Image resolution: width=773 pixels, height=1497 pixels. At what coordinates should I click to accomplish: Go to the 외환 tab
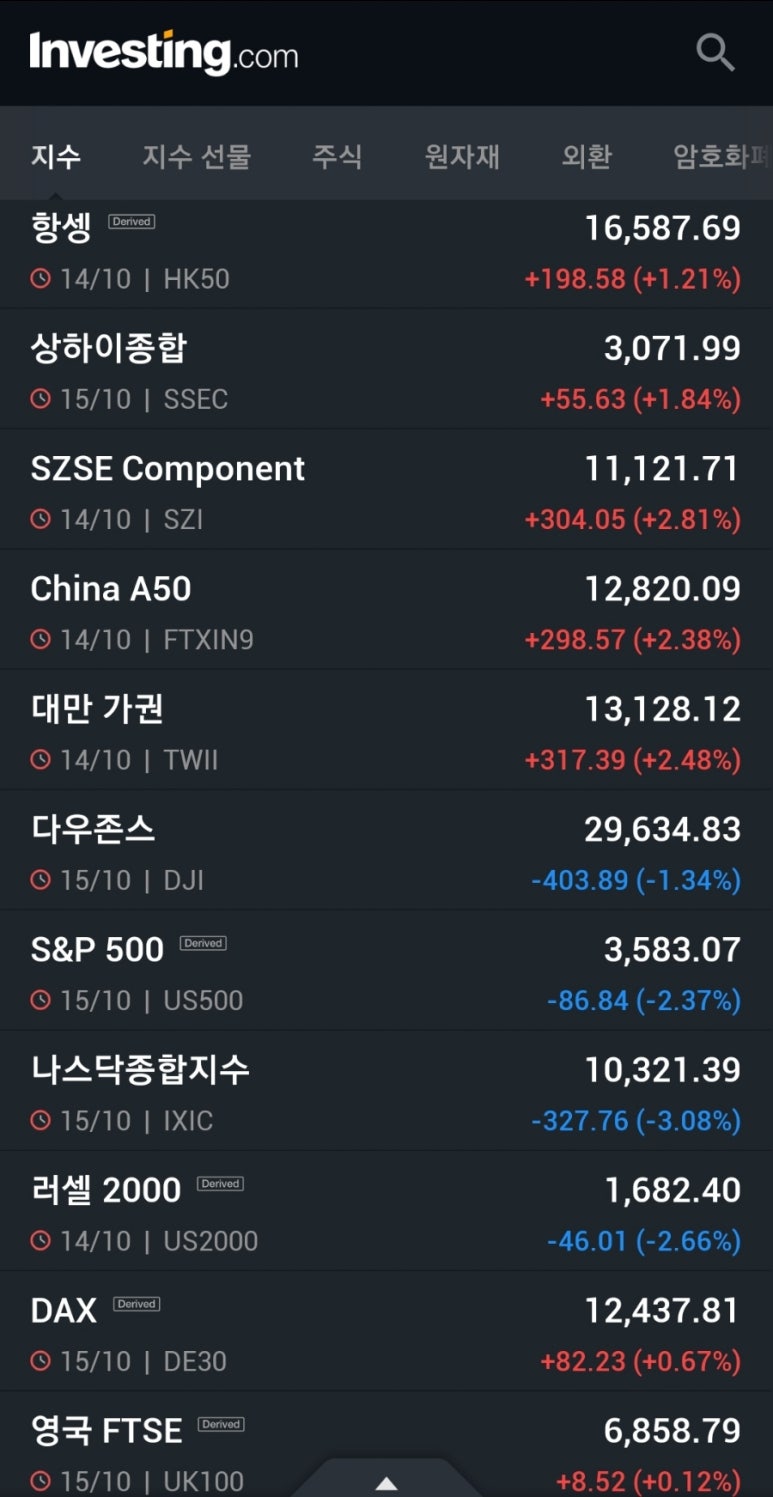587,157
